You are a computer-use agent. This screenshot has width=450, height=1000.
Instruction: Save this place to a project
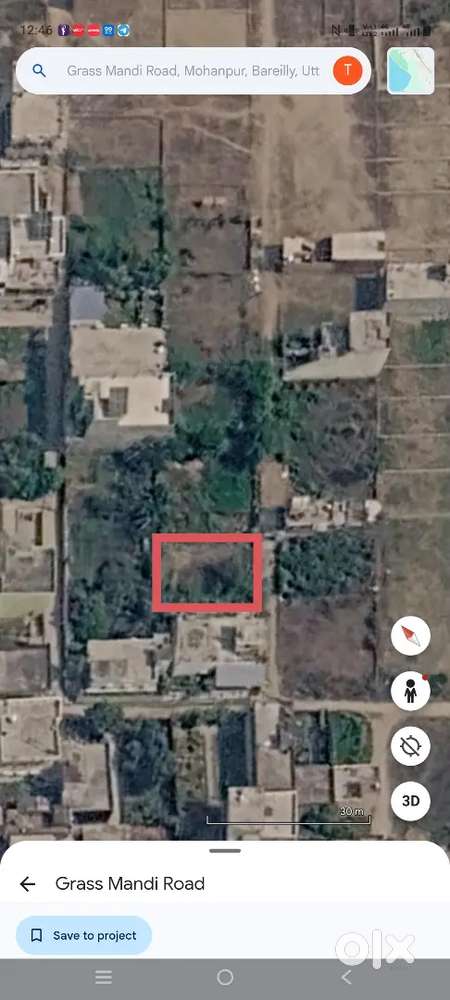coord(84,936)
